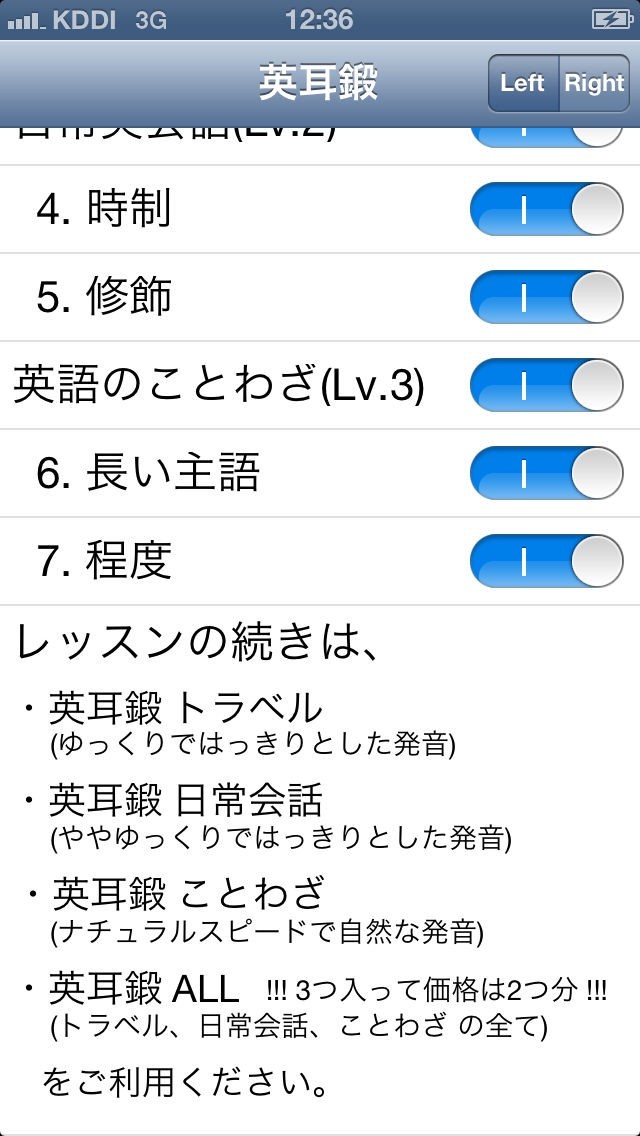Image resolution: width=640 pixels, height=1136 pixels.
Task: Toggle the 英語のことわざ(Lv.3) switch
Action: (x=546, y=385)
